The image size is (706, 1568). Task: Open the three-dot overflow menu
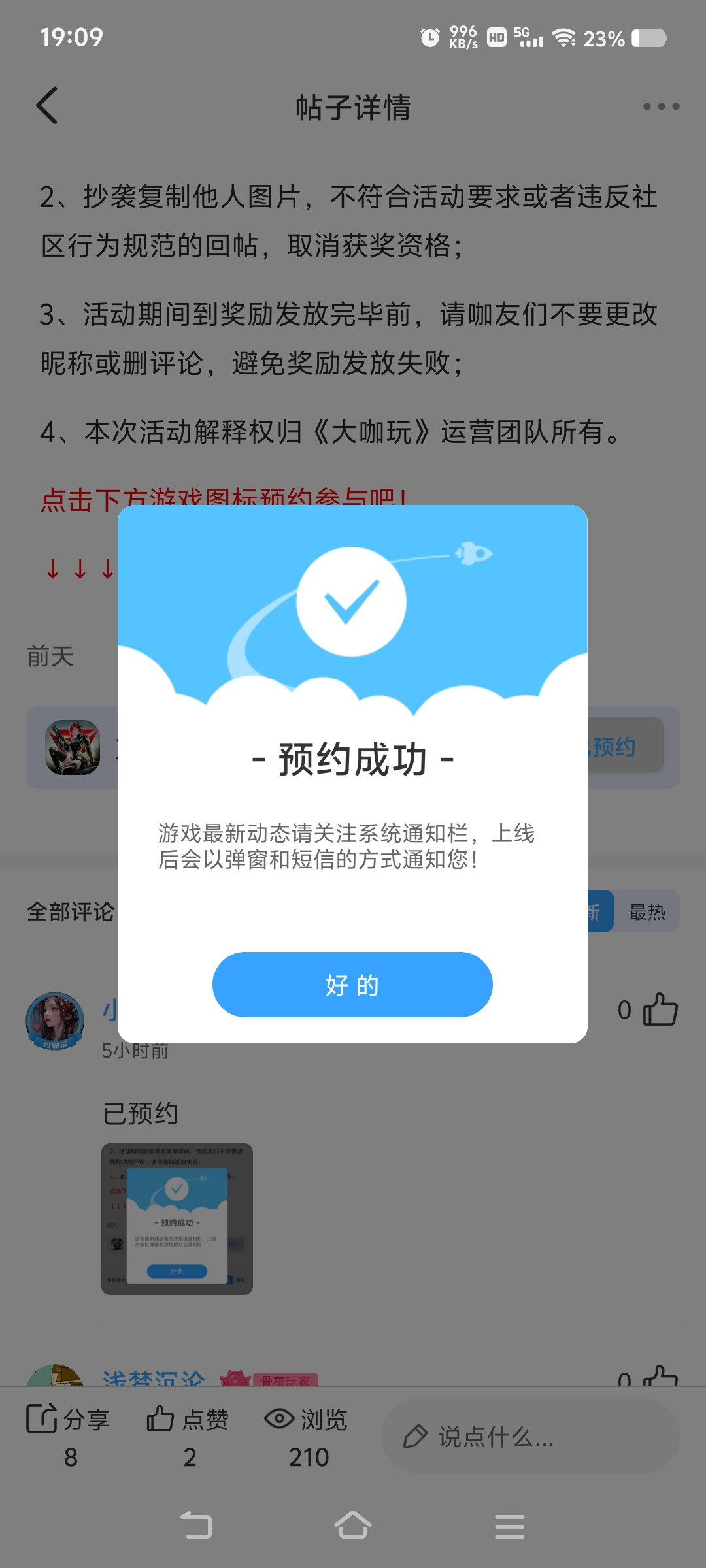[661, 106]
